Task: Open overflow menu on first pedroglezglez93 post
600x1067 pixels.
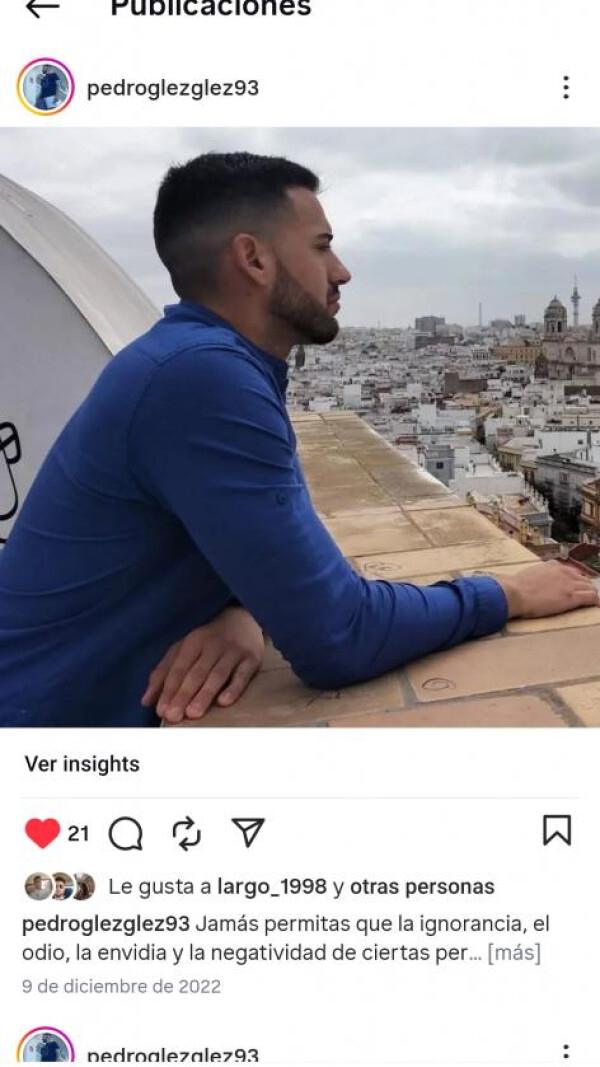Action: coord(566,88)
